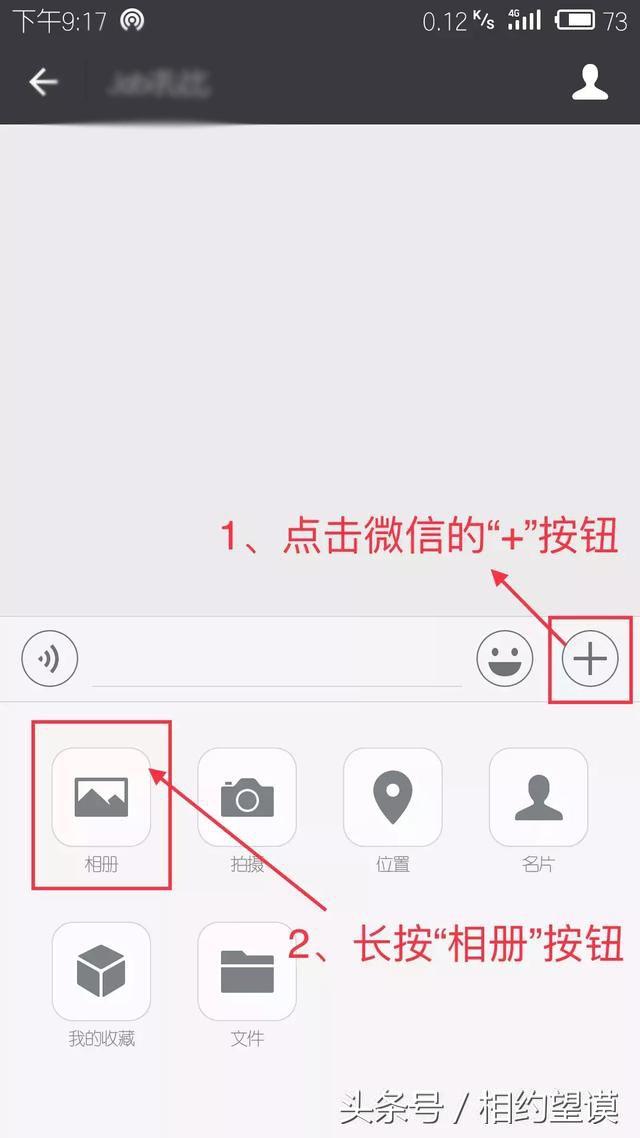The image size is (640, 1138).
Task: Open 拍摄 camera option
Action: [x=247, y=797]
